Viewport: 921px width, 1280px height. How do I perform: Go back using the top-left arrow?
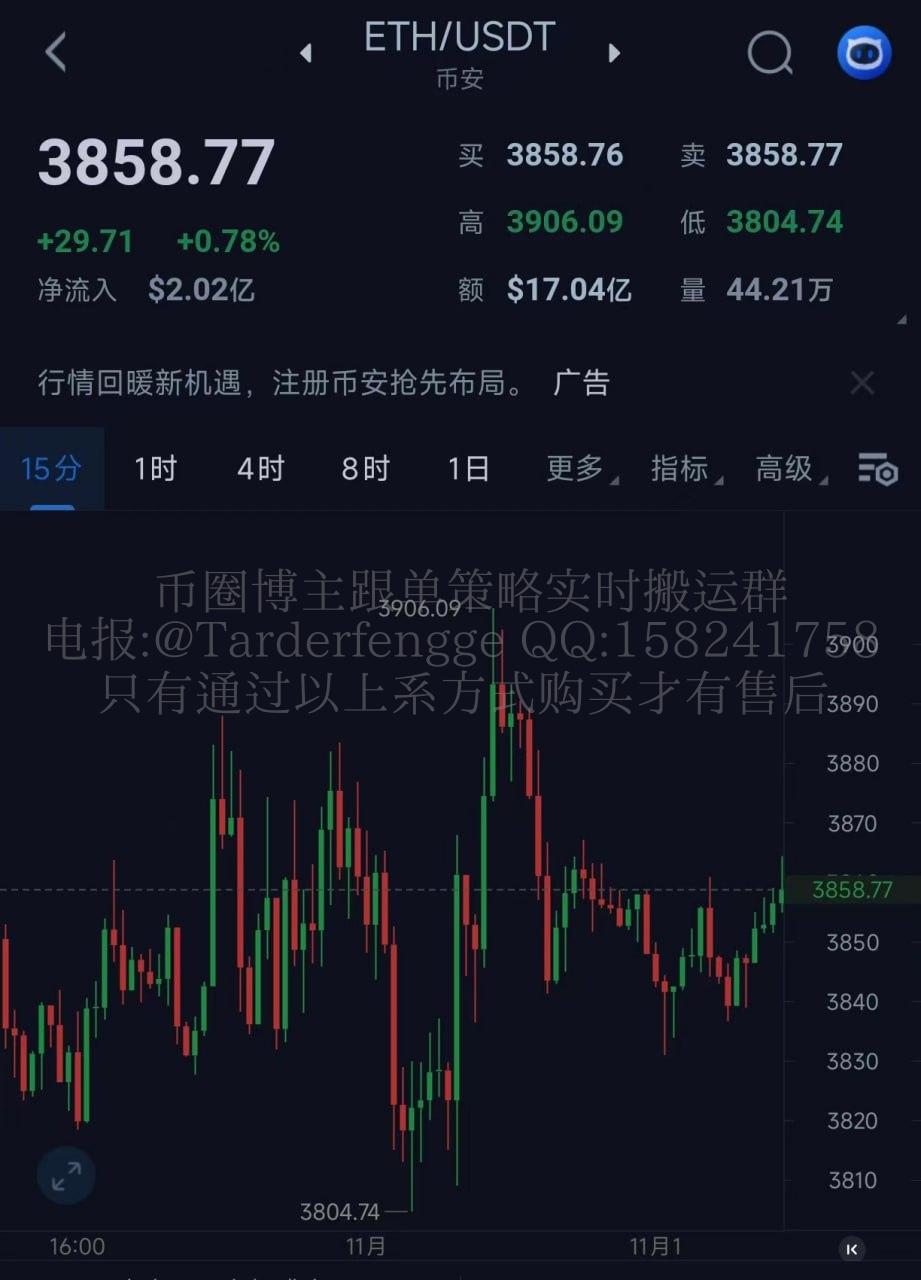tap(56, 52)
